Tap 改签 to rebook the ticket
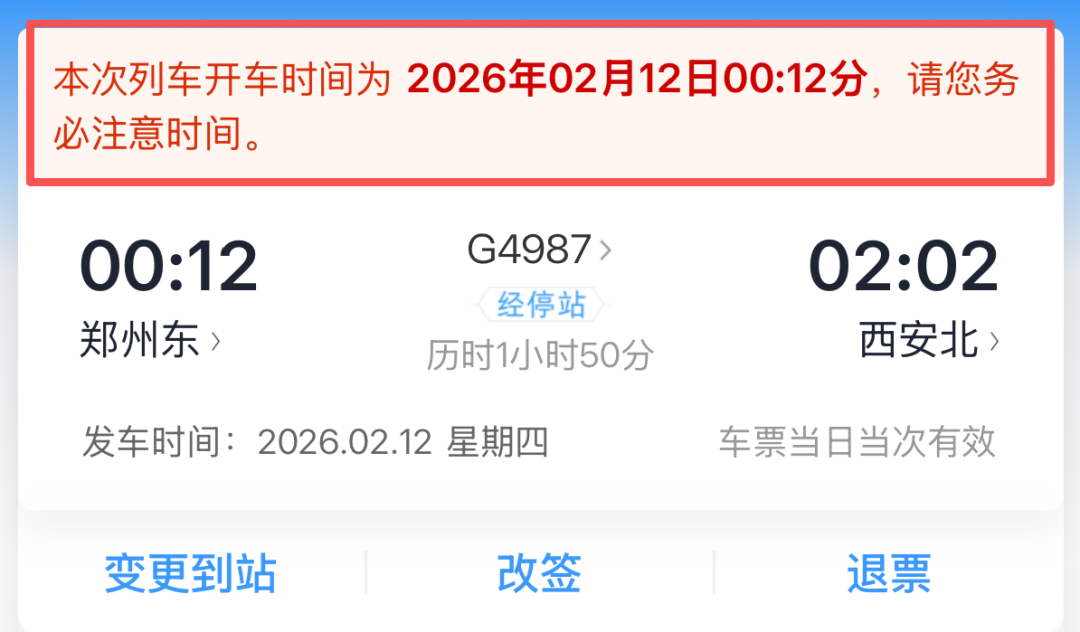Screen dimensions: 1080x632 (539, 574)
